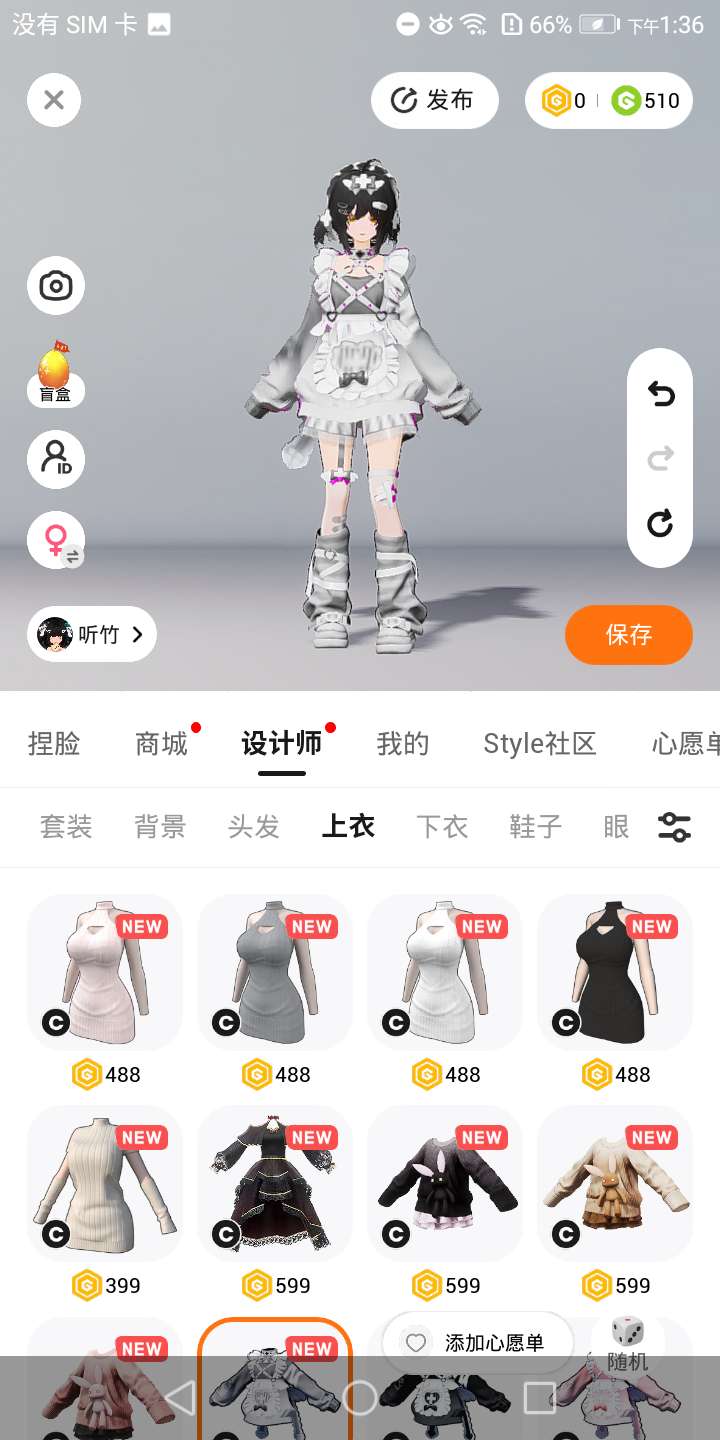Open the 听竹 profile chip
Viewport: 720px width, 1440px height.
pos(92,634)
